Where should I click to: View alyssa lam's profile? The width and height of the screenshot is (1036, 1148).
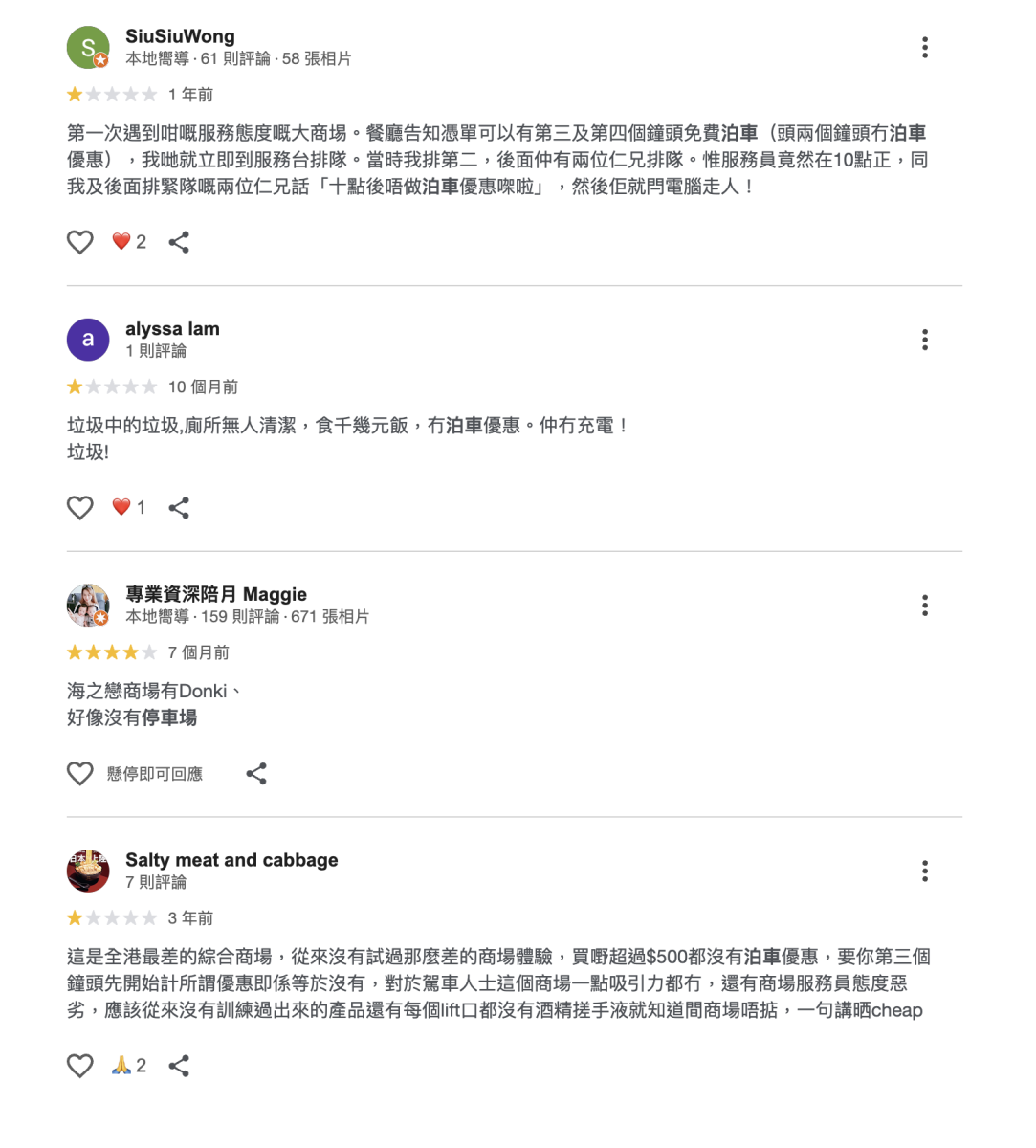click(x=172, y=329)
